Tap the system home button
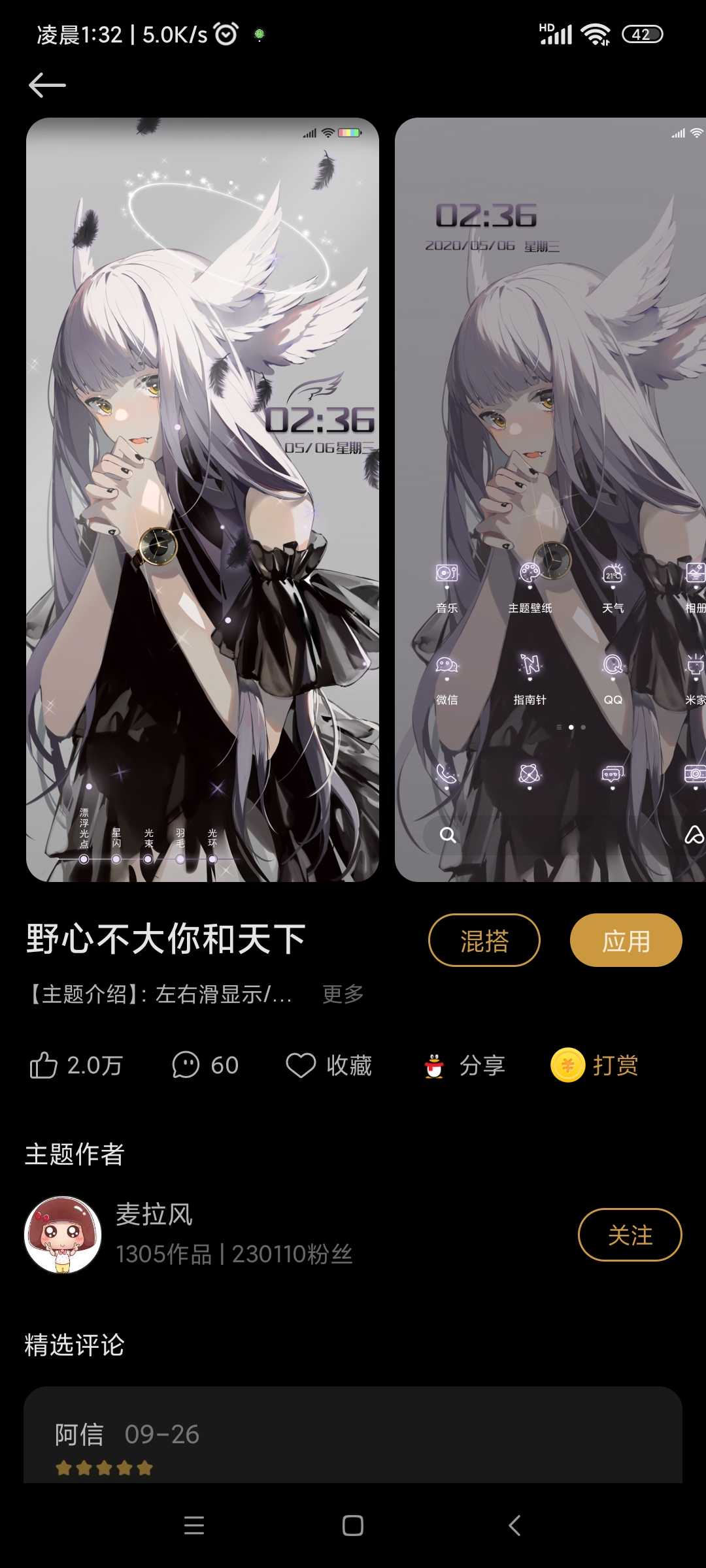Image resolution: width=706 pixels, height=1568 pixels. [x=353, y=1526]
